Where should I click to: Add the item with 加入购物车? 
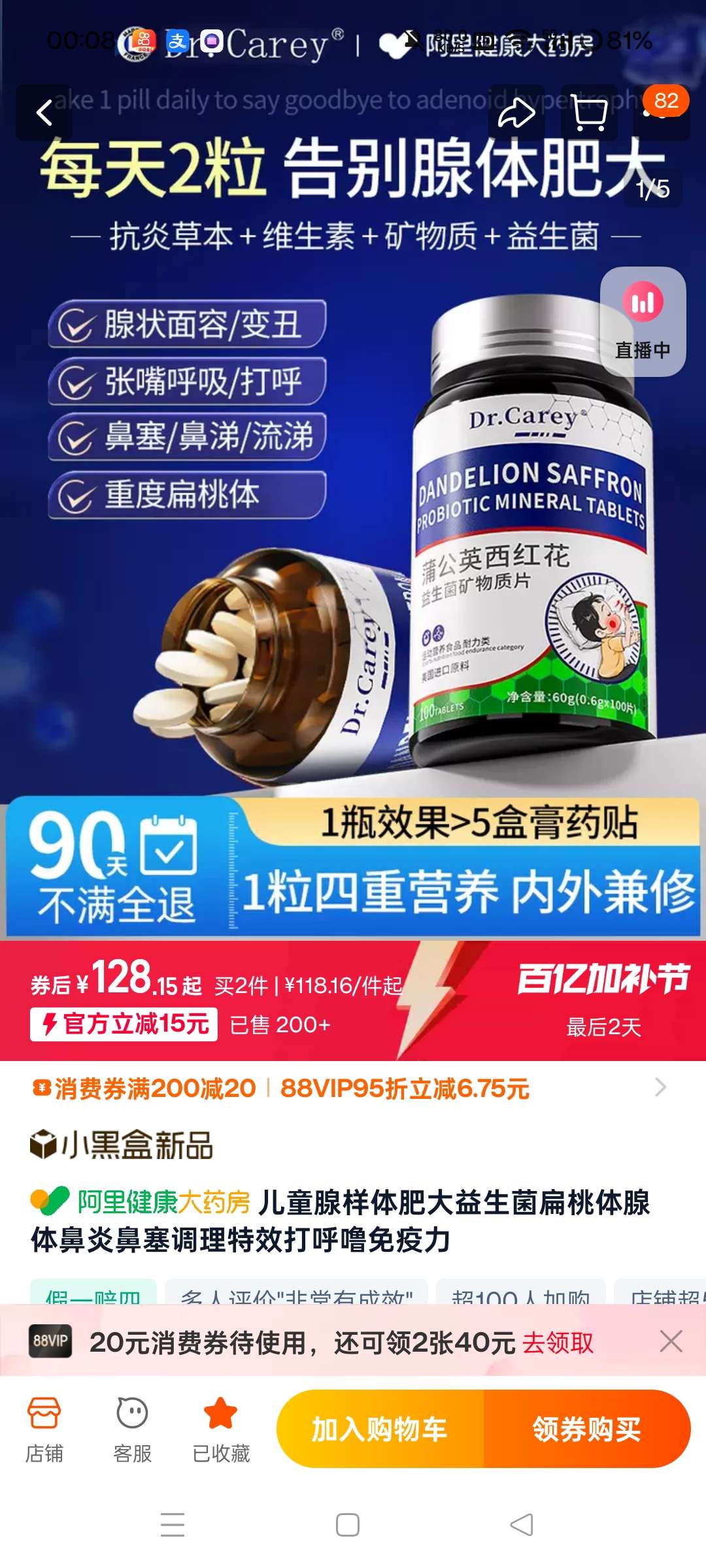tap(380, 1429)
